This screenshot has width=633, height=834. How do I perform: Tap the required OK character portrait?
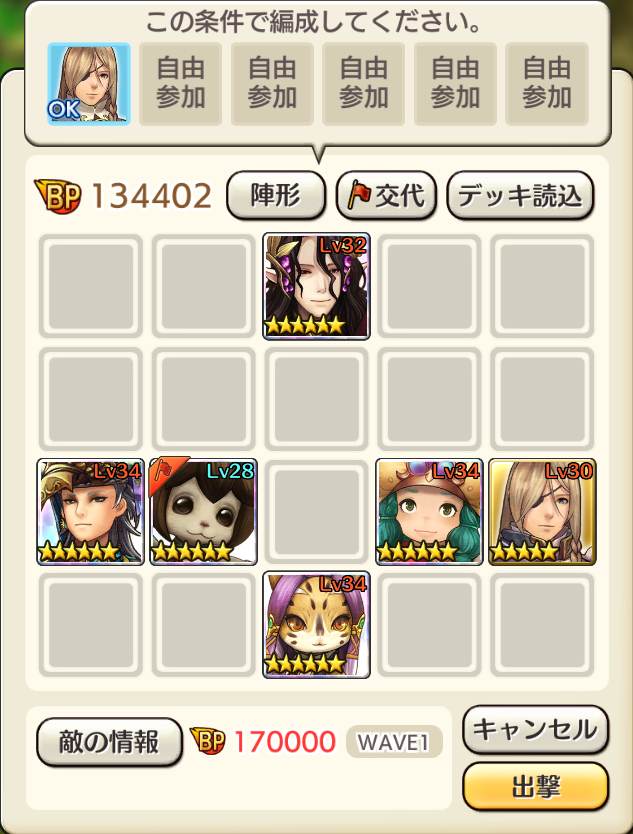89,84
